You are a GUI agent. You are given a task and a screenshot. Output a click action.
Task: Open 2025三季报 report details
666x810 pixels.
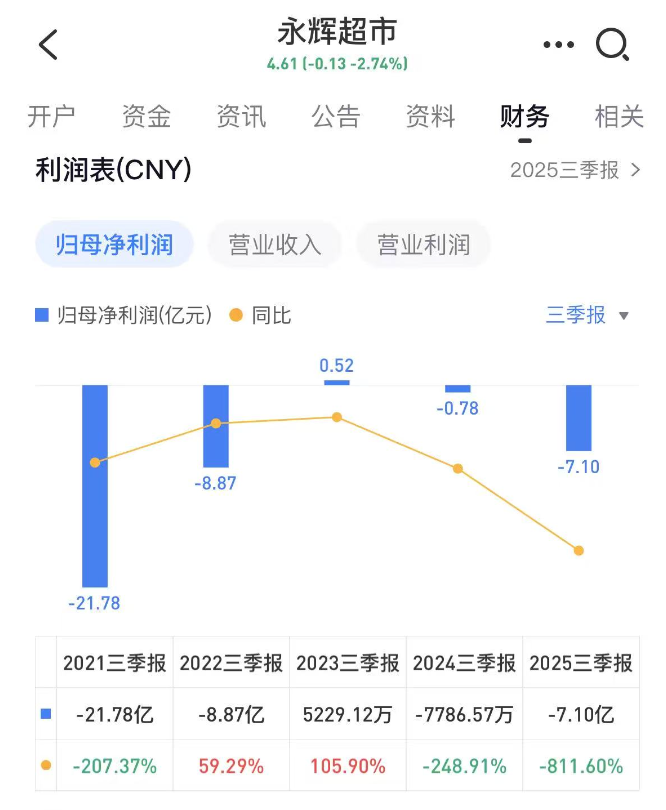575,170
